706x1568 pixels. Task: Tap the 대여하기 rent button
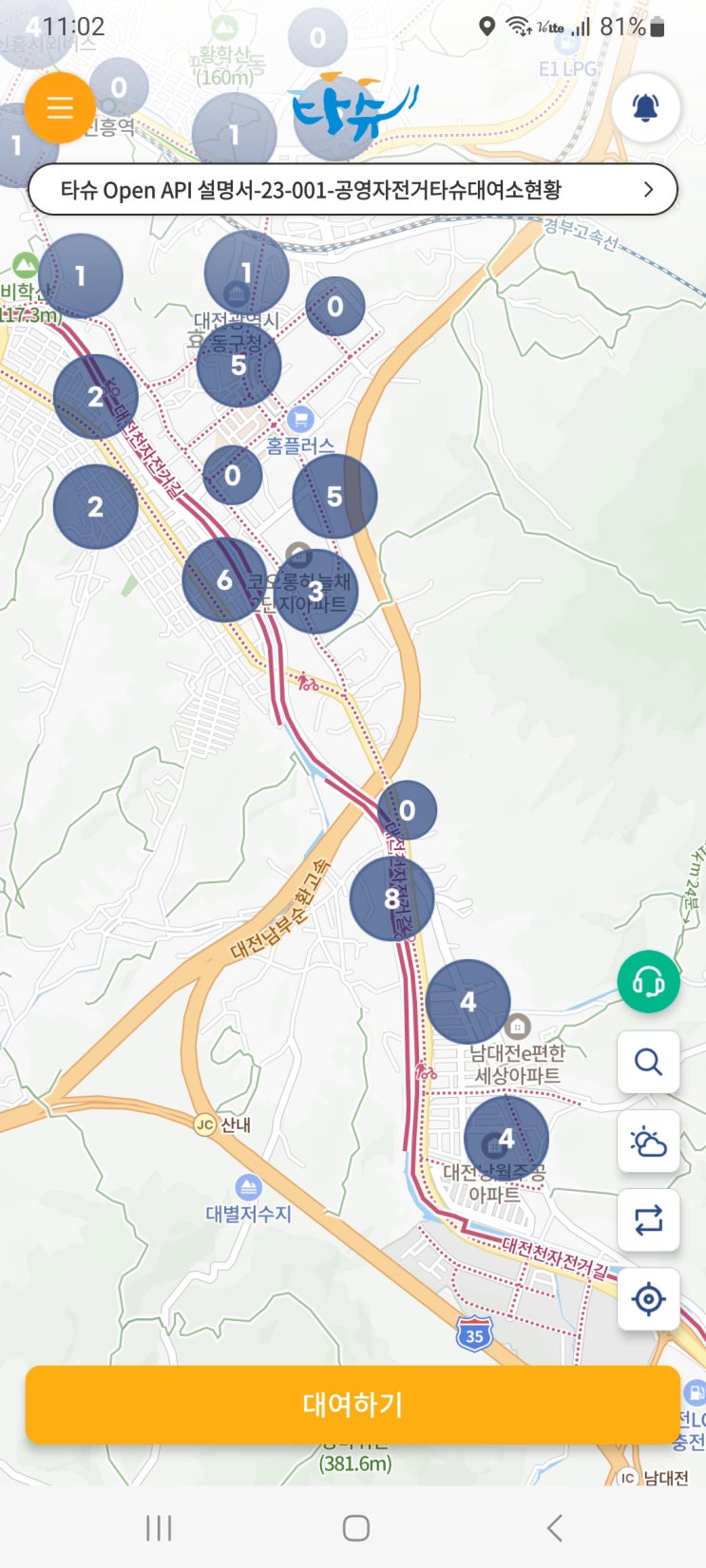353,1404
